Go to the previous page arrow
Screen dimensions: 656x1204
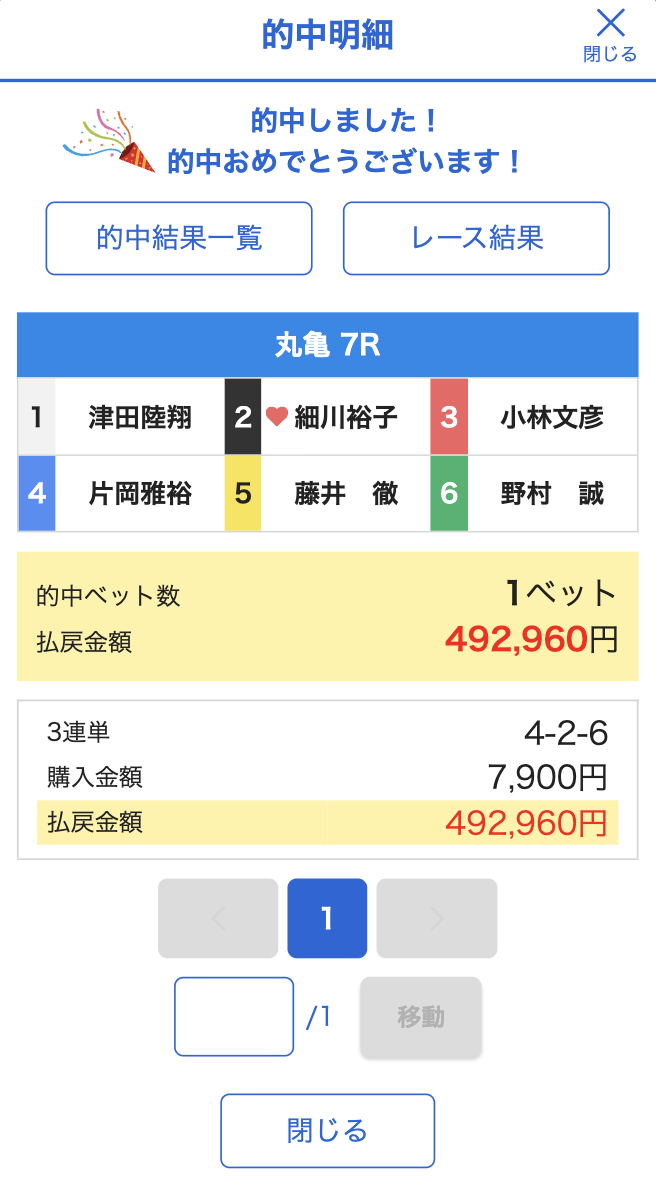[x=218, y=918]
